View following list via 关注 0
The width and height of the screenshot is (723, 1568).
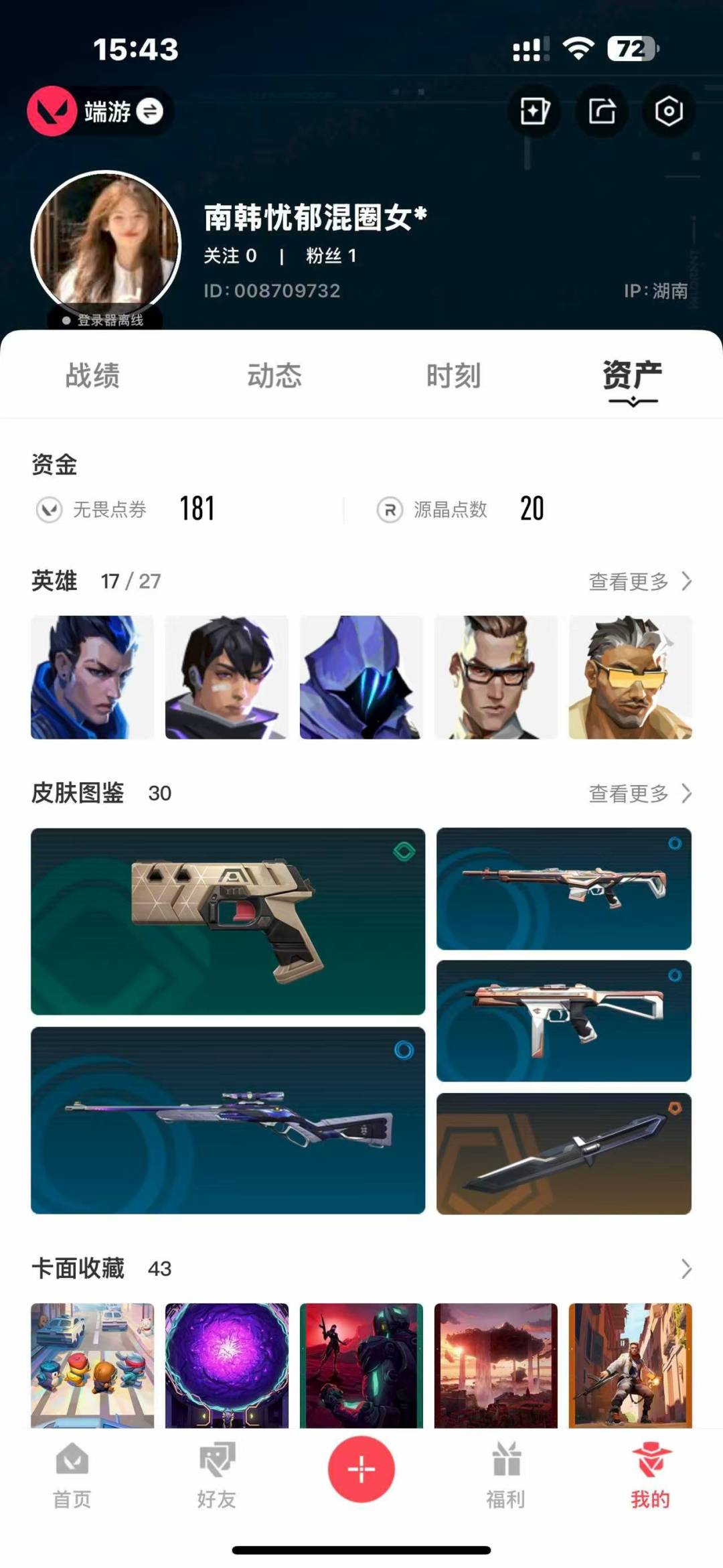tap(230, 256)
